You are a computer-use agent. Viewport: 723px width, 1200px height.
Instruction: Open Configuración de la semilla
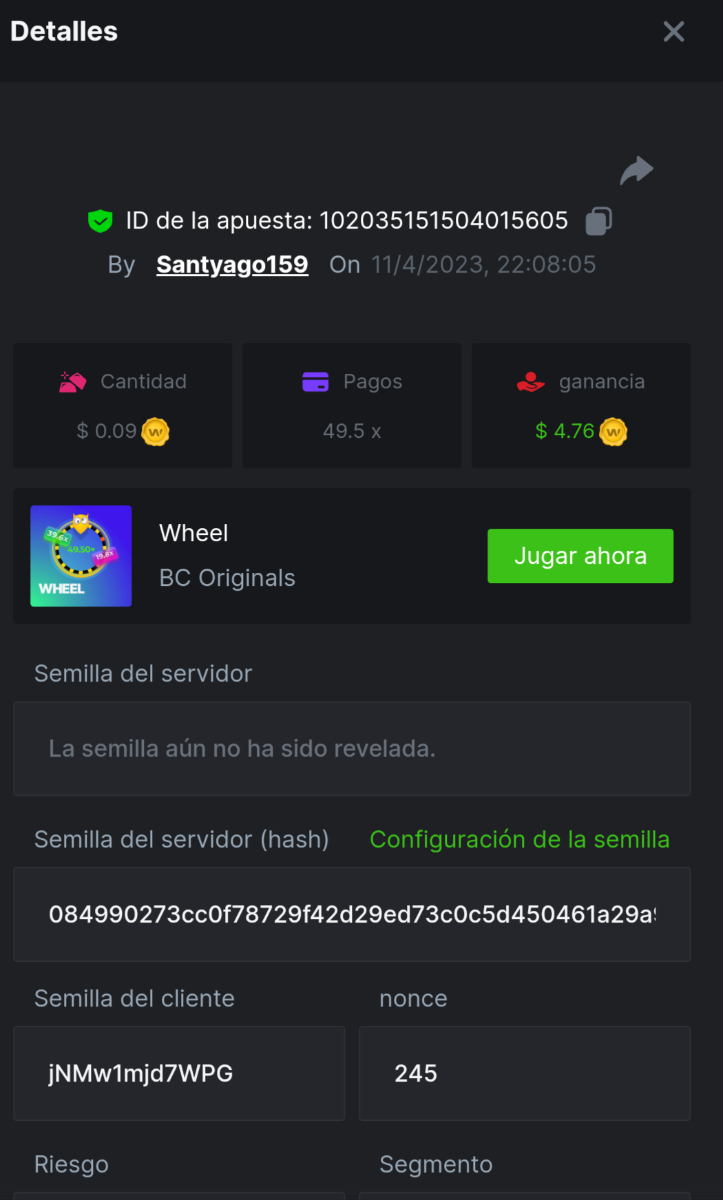(519, 839)
